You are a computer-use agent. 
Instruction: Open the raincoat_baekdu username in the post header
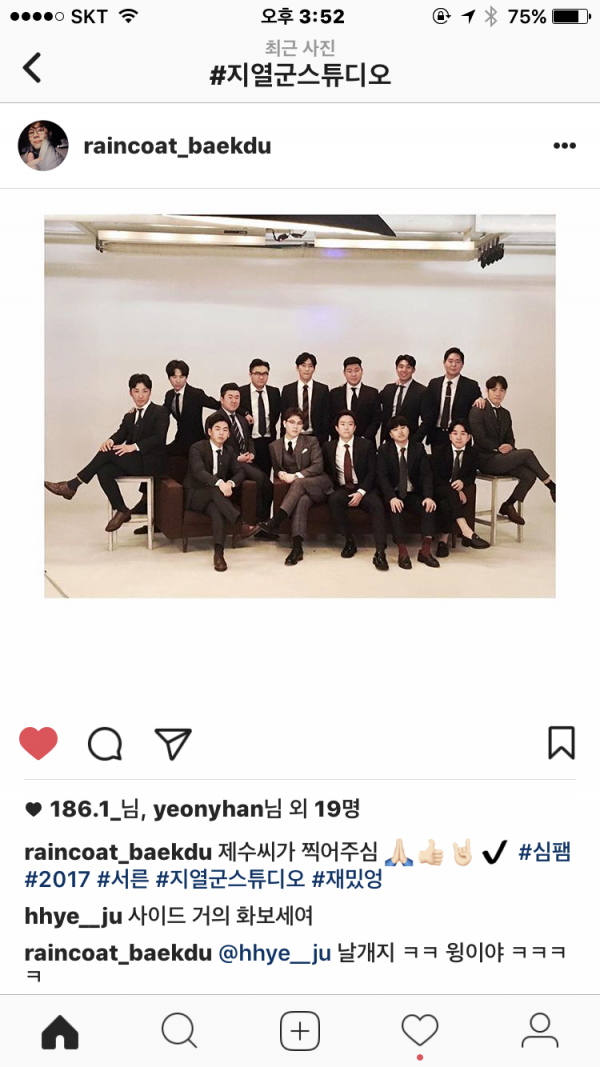[x=177, y=146]
